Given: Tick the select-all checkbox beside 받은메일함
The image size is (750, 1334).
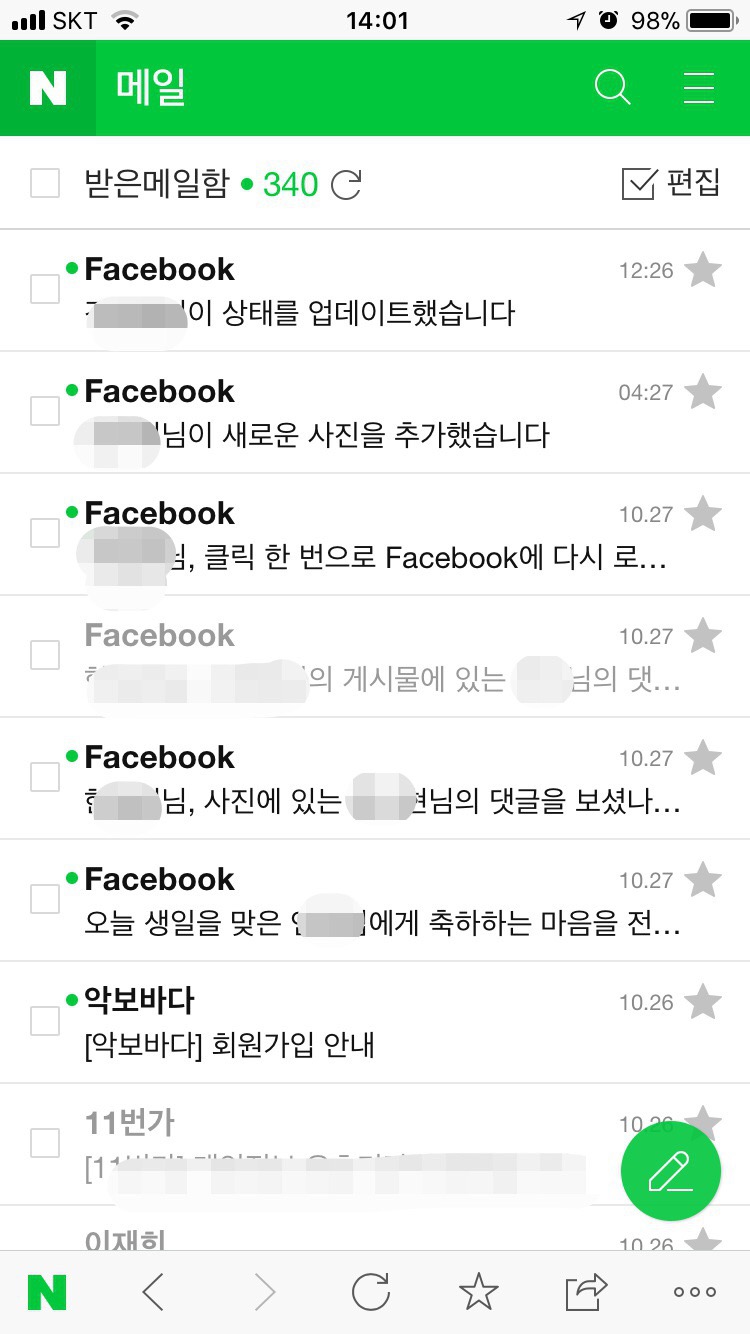Looking at the screenshot, I should click(45, 184).
